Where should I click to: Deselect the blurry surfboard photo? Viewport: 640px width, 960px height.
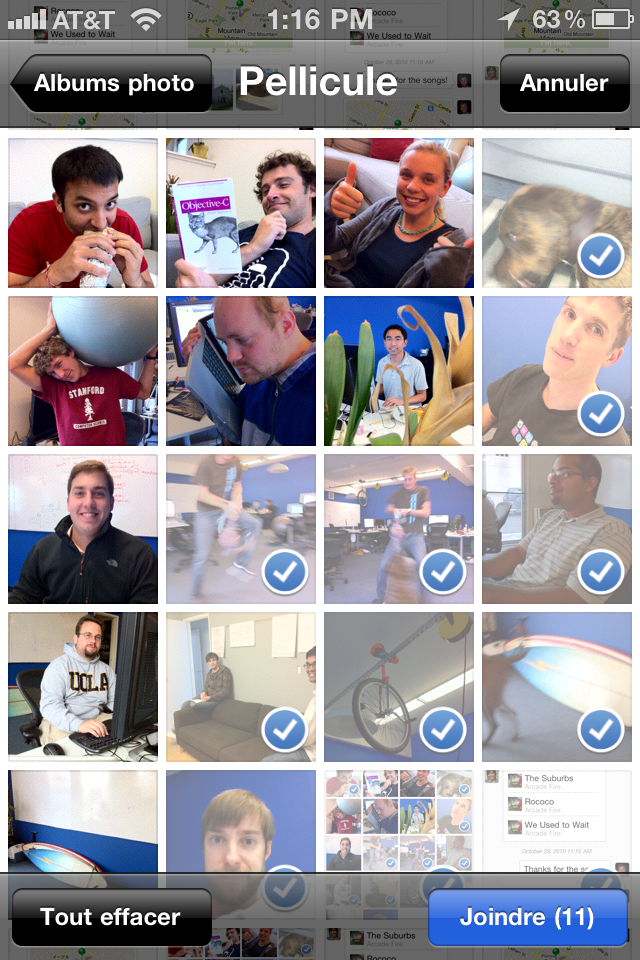pos(557,687)
